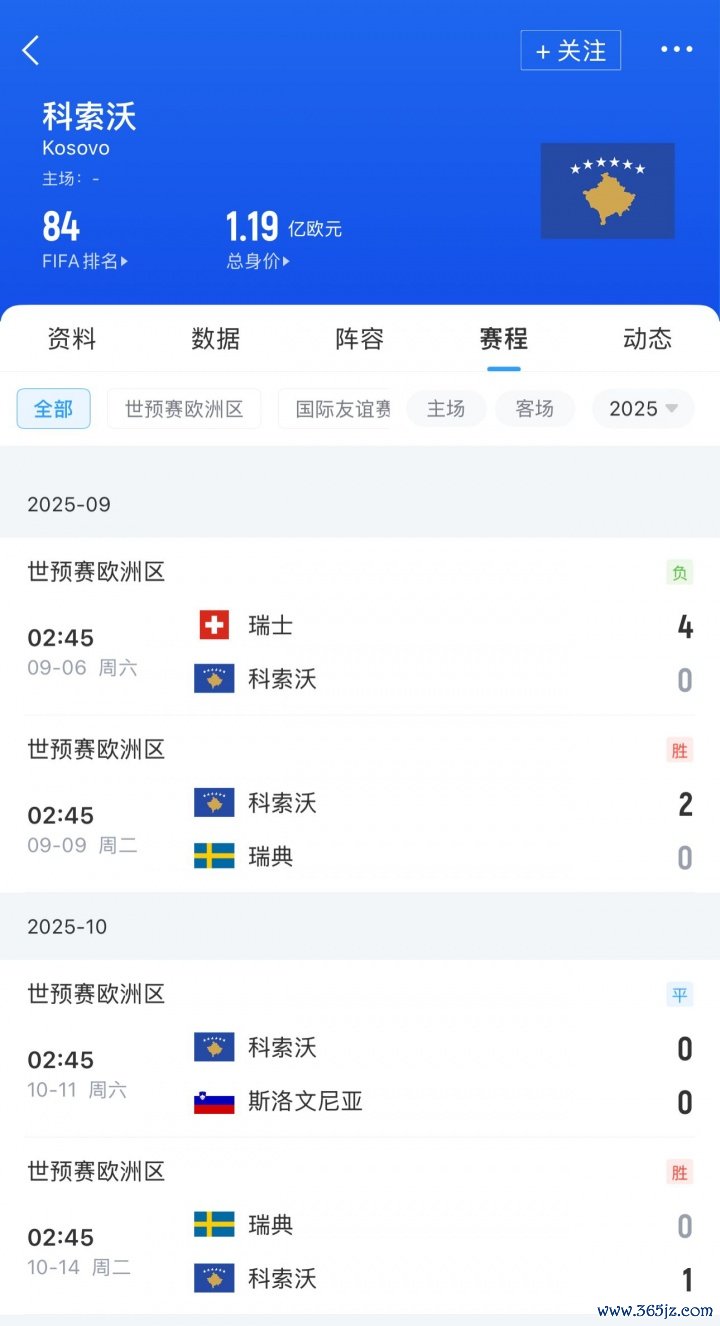
Task: Show only 客场 away matches
Action: 535,409
